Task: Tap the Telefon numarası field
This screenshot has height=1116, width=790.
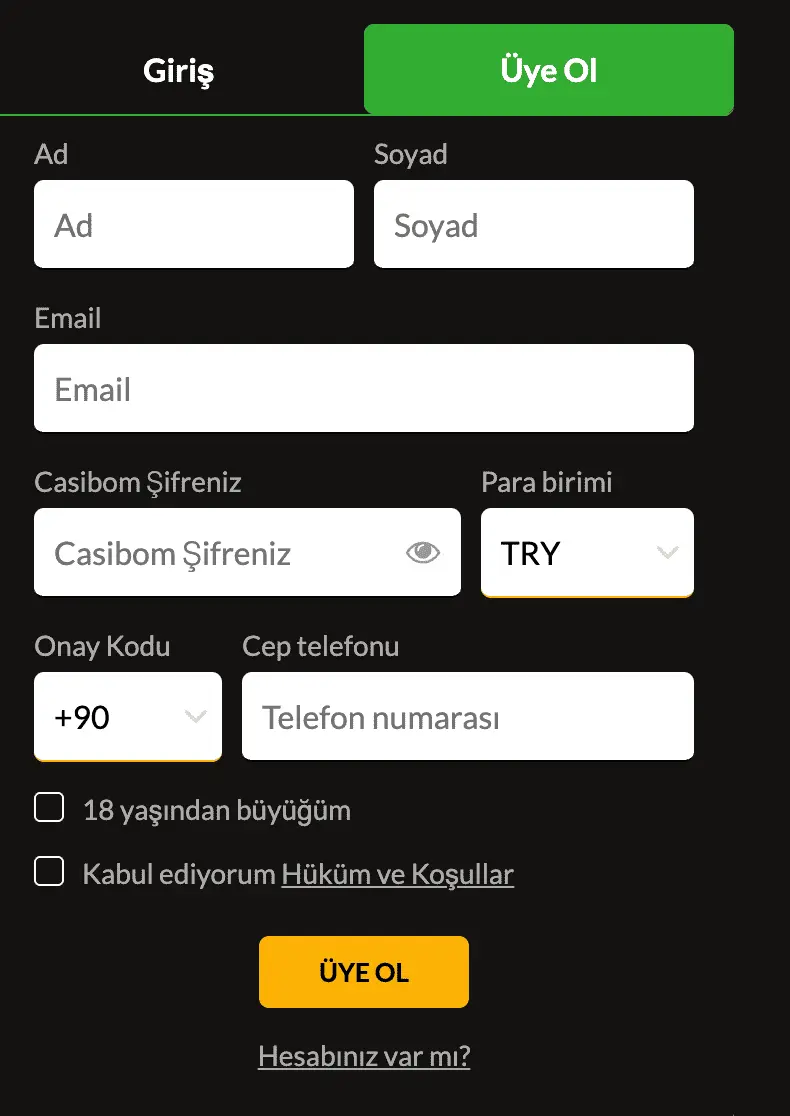Action: 467,717
